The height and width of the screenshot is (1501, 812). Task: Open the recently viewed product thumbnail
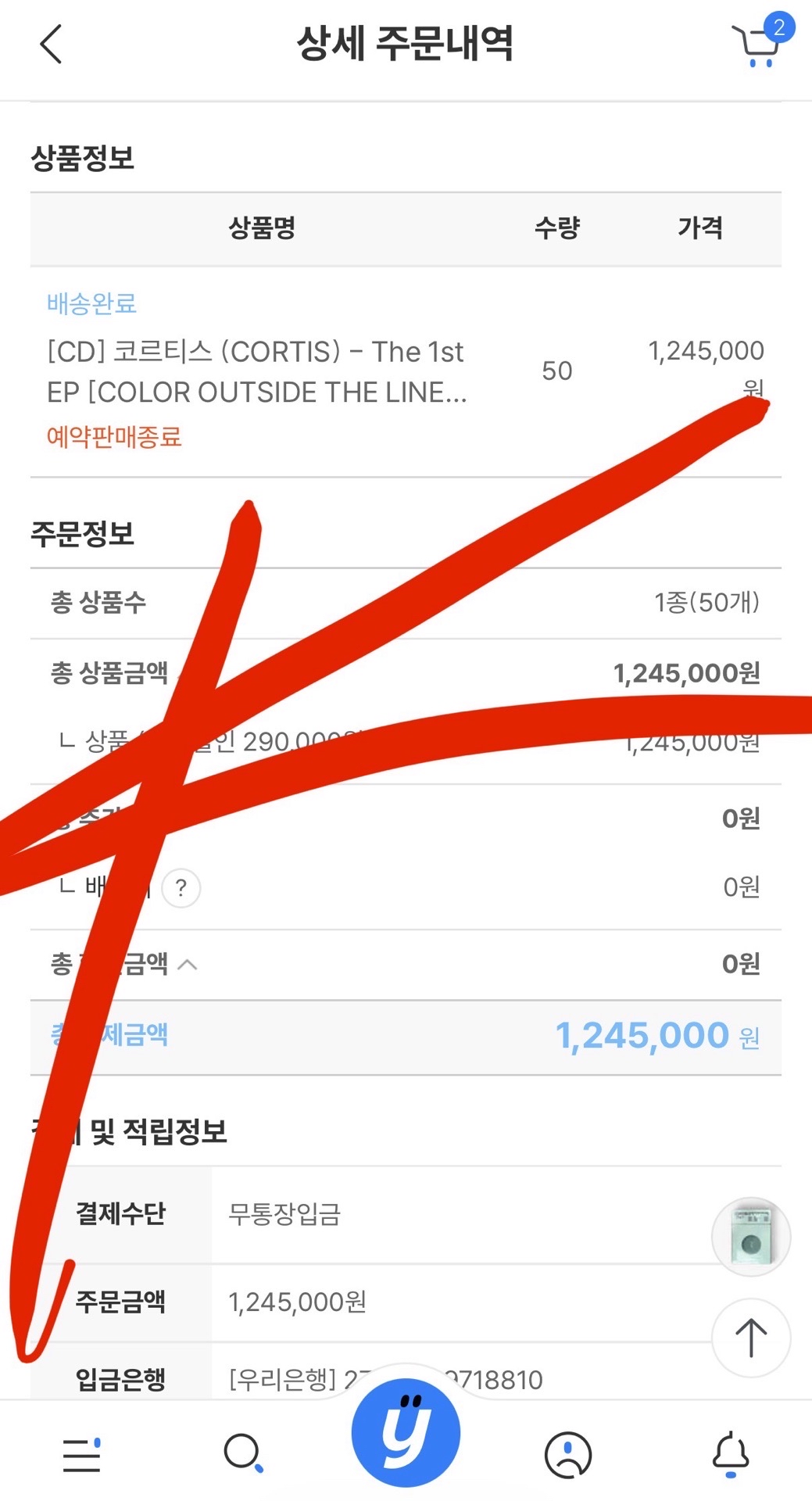pyautogui.click(x=750, y=1237)
